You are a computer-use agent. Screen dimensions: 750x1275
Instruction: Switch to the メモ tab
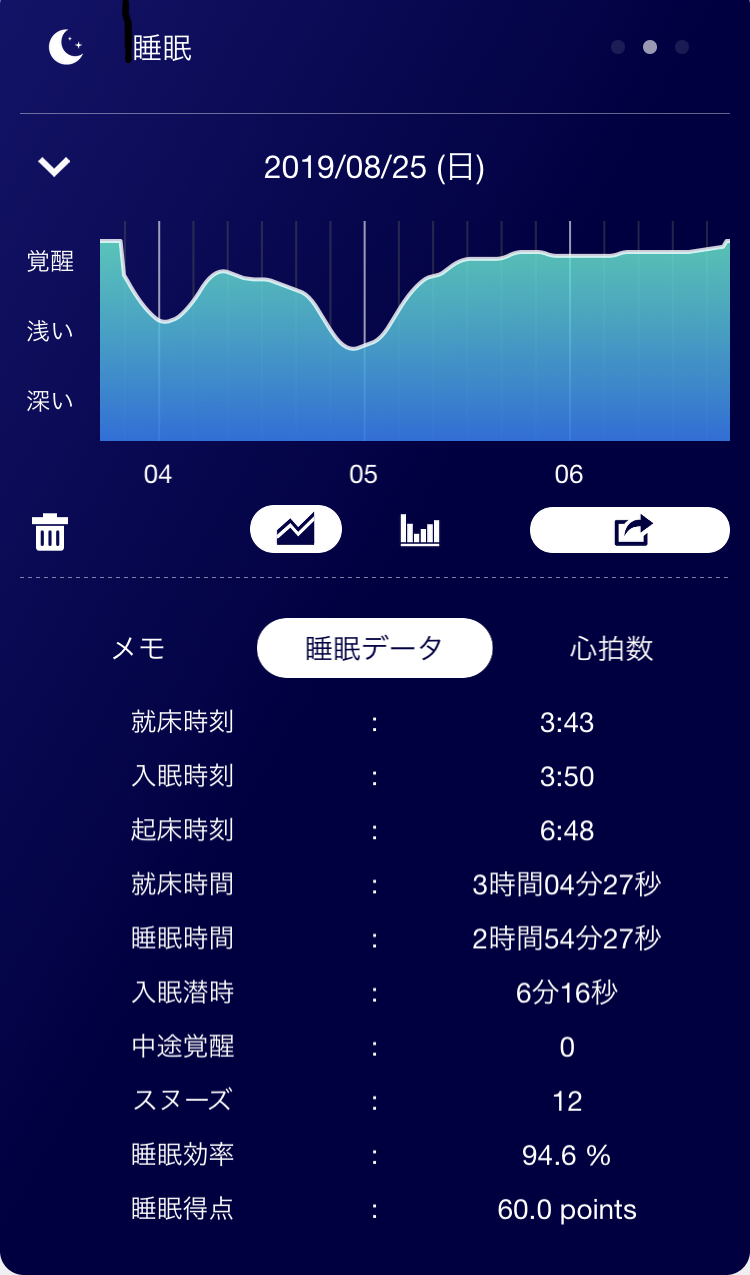[x=138, y=648]
